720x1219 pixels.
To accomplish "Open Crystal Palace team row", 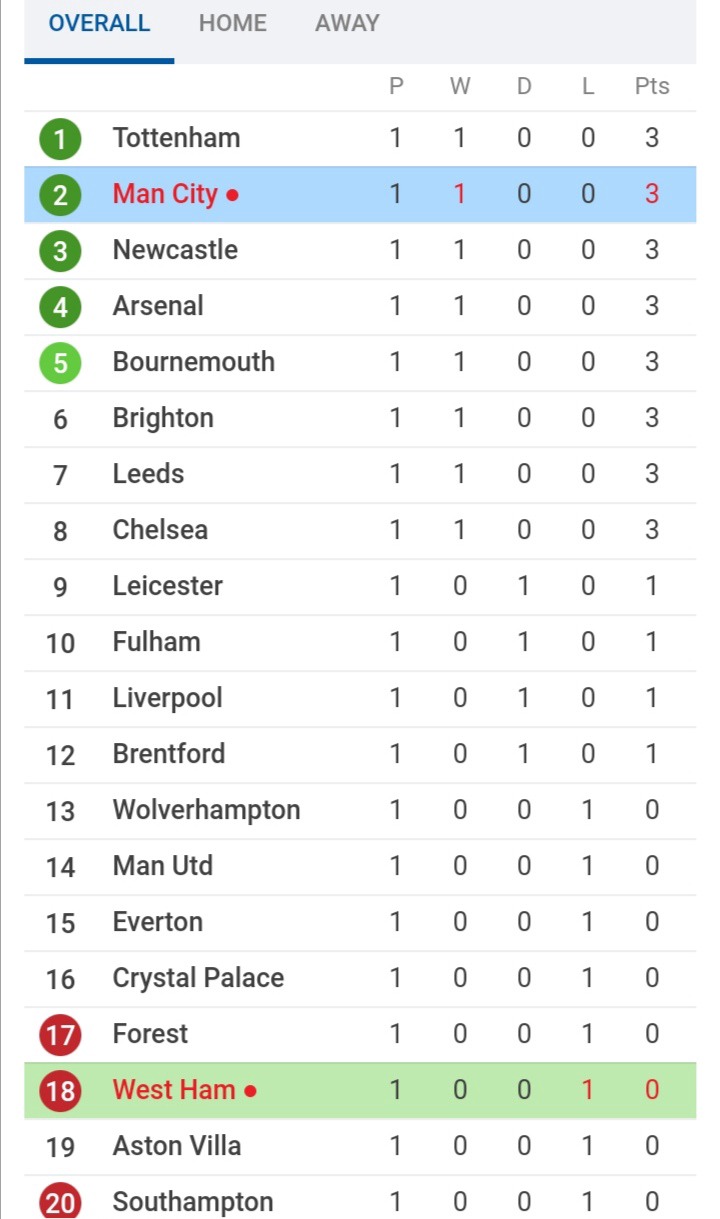I will [x=360, y=978].
